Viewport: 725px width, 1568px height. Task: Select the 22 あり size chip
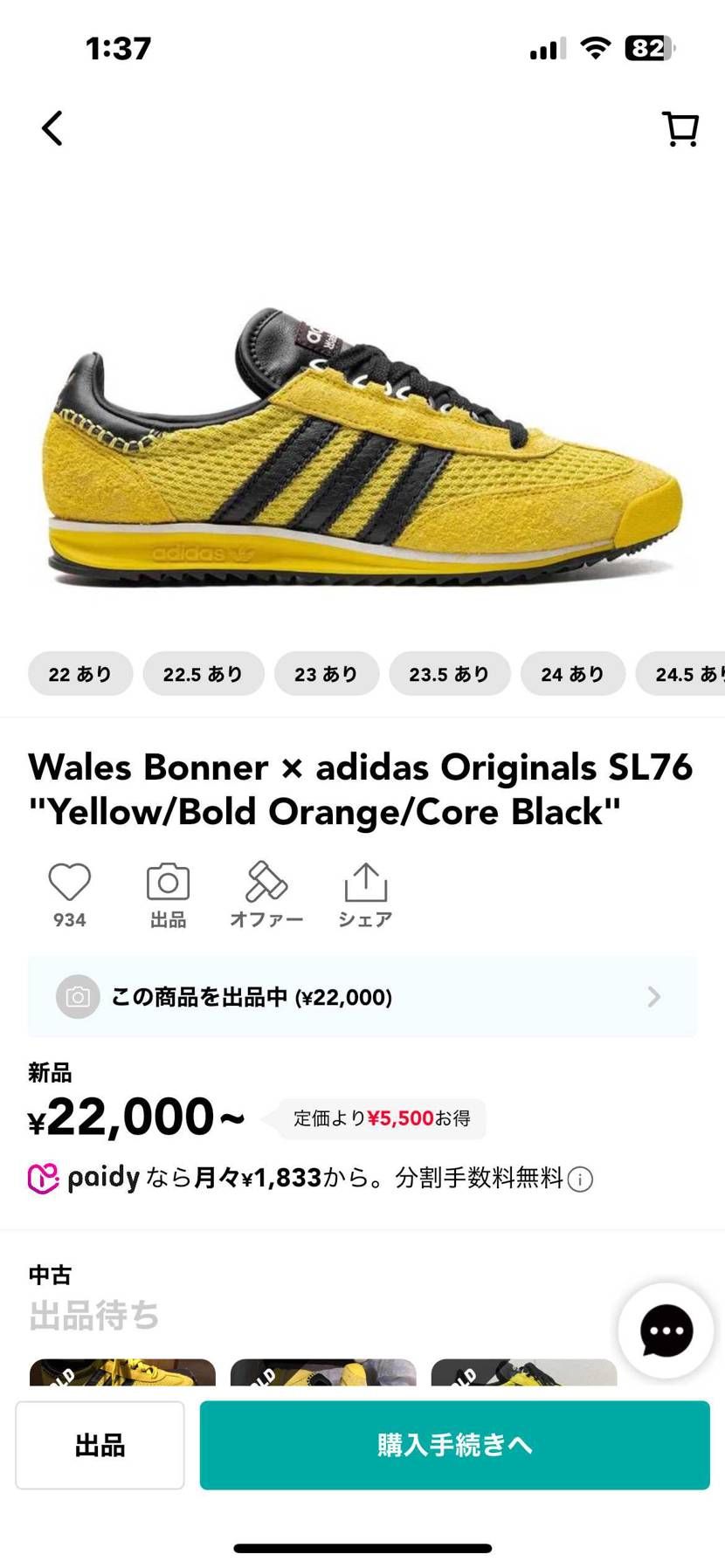pos(80,674)
